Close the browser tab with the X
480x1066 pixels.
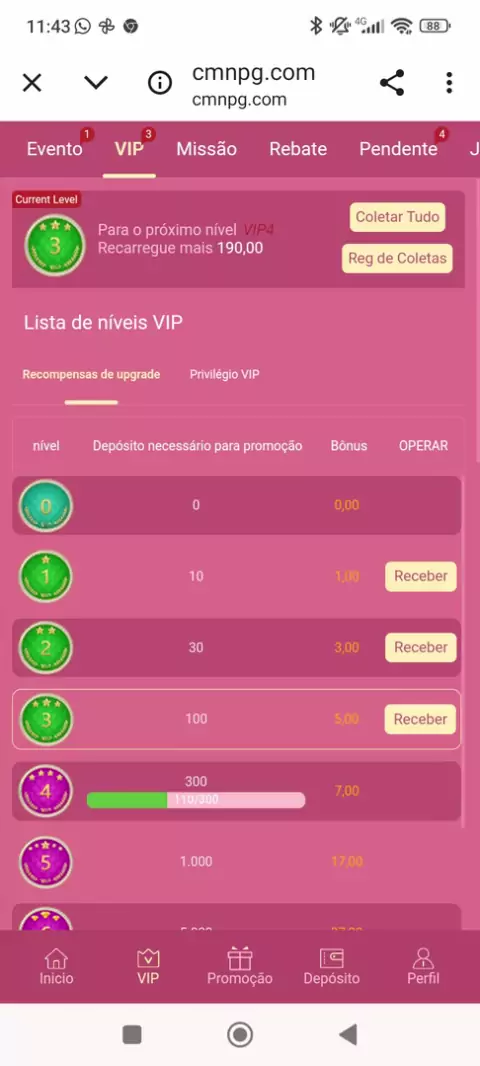point(32,83)
